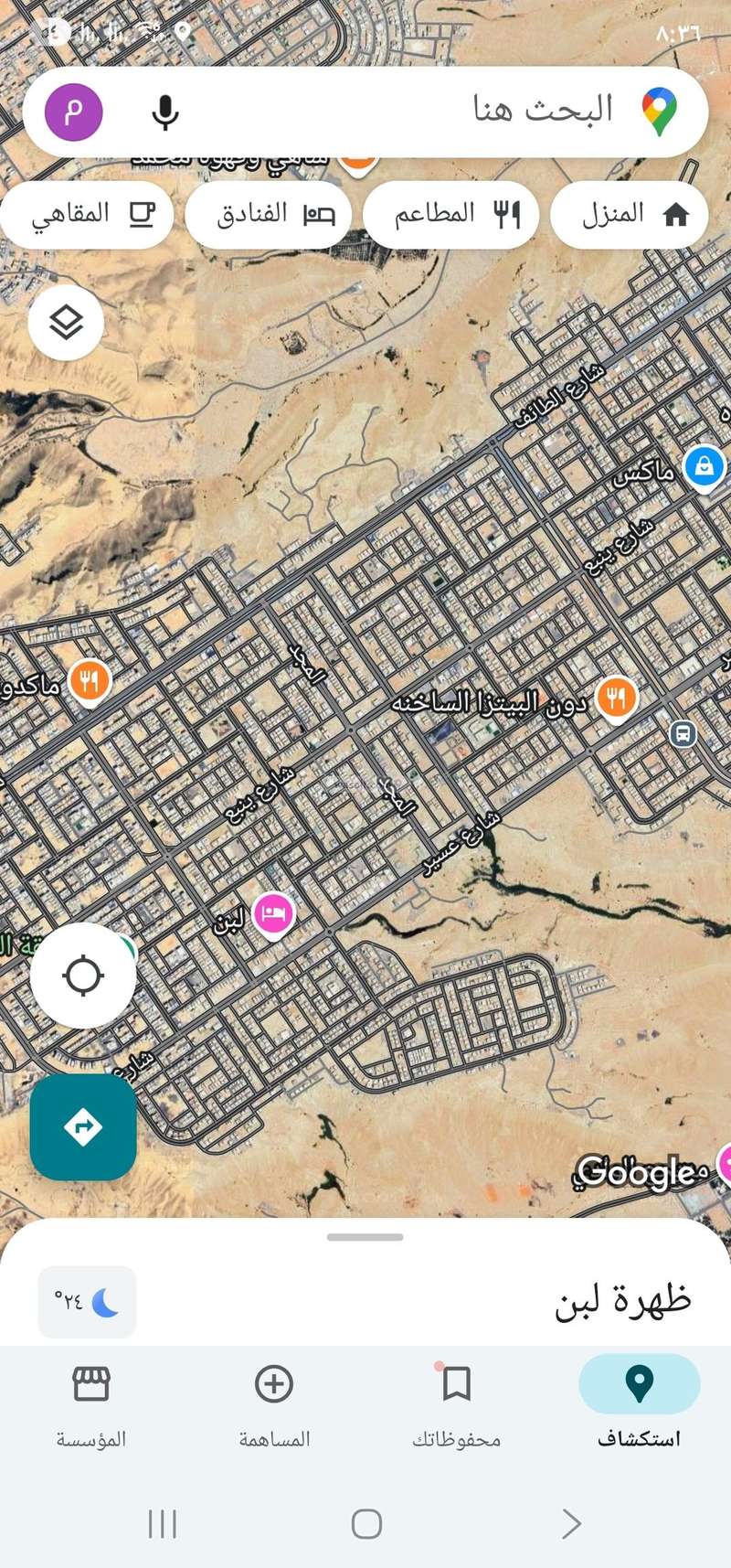Go to the system home screen

click(x=366, y=1523)
